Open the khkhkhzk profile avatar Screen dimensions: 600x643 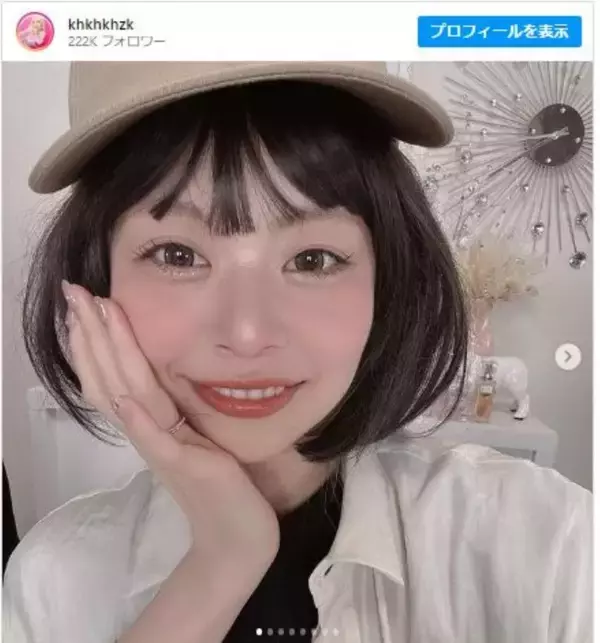[35, 31]
